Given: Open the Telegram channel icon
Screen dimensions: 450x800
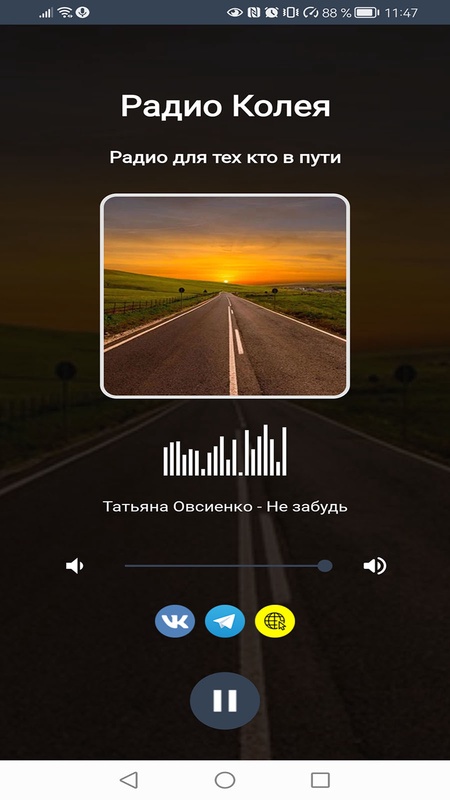Looking at the screenshot, I should pyautogui.click(x=224, y=621).
